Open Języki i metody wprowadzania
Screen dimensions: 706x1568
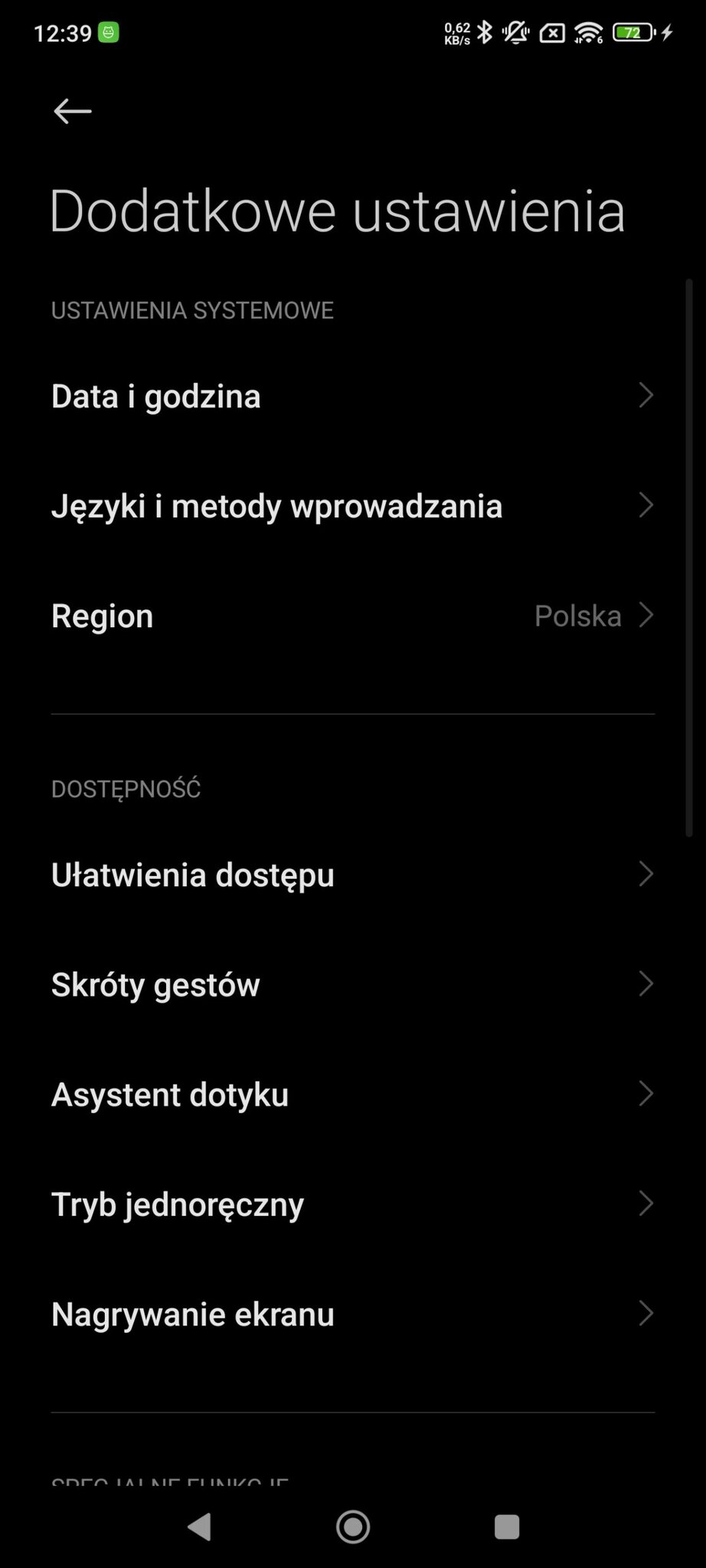tap(352, 506)
